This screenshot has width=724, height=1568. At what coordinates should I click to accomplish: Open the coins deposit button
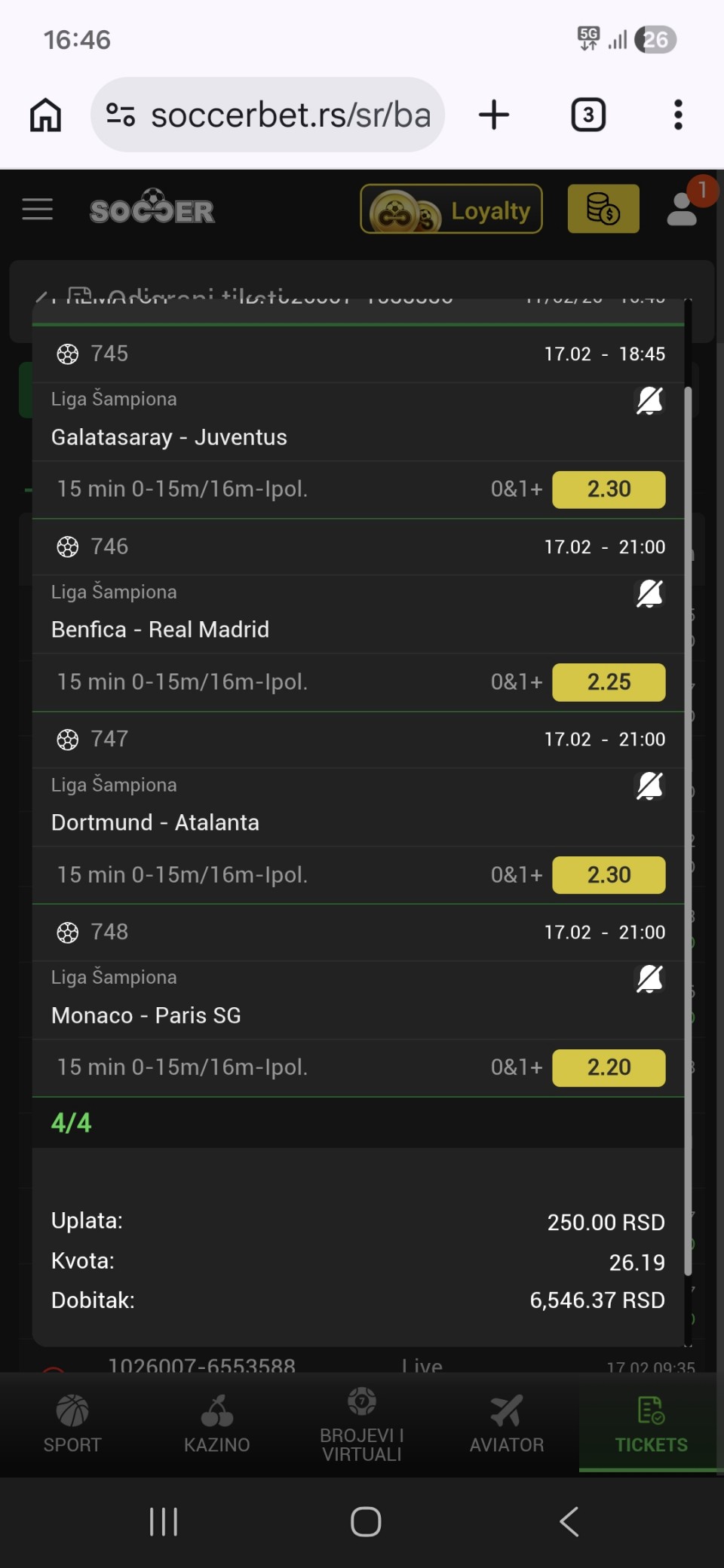click(x=603, y=210)
